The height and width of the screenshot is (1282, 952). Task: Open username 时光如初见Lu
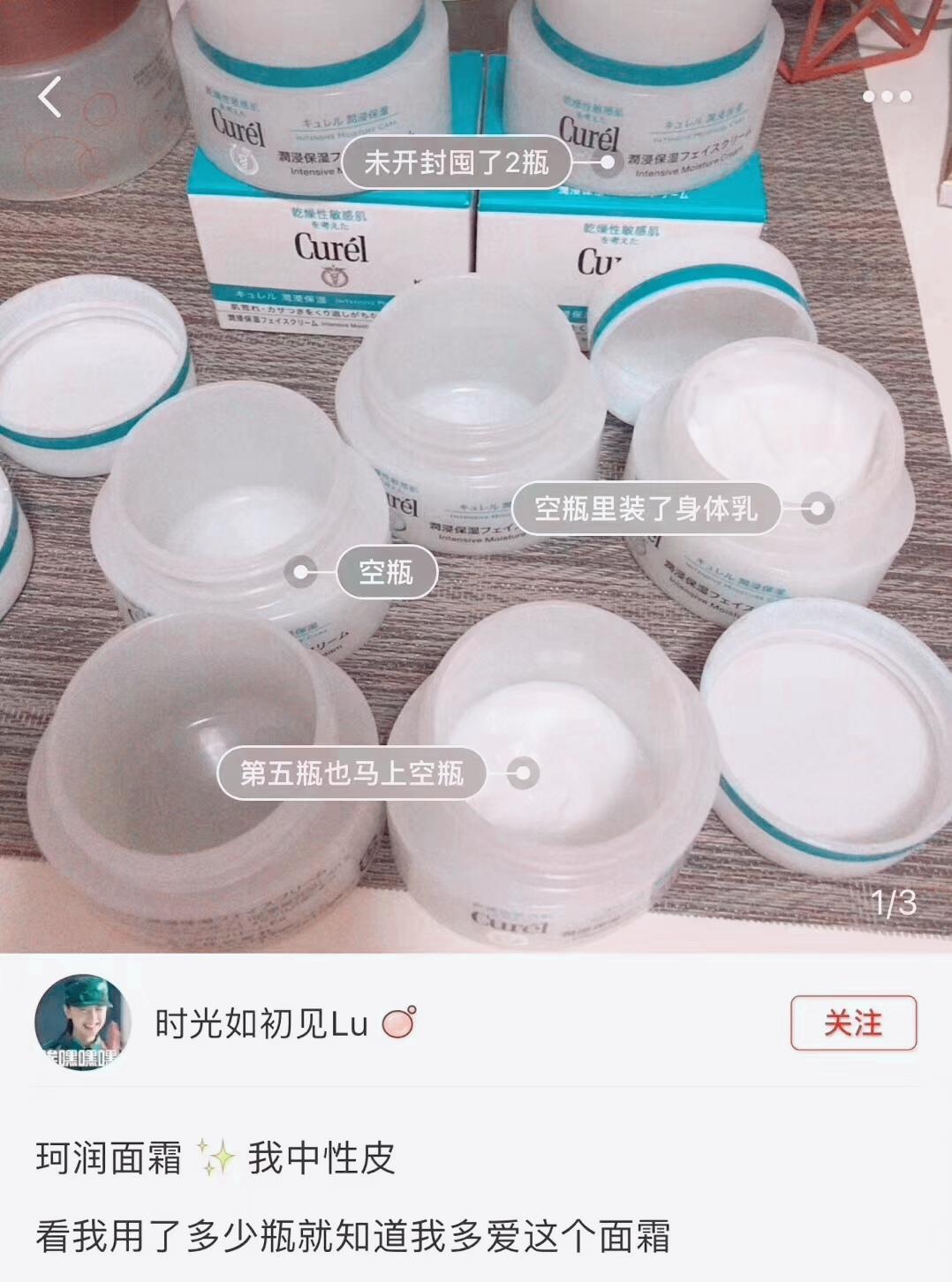click(261, 1023)
